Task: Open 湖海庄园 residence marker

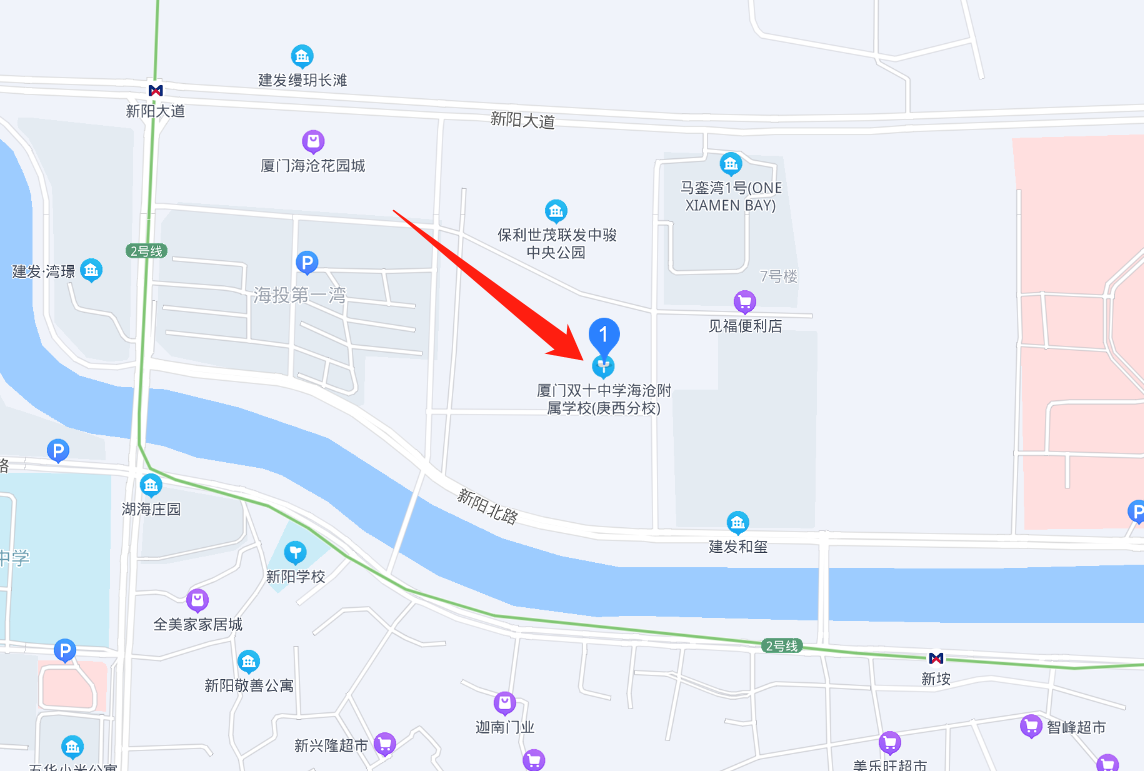Action: click(x=151, y=486)
